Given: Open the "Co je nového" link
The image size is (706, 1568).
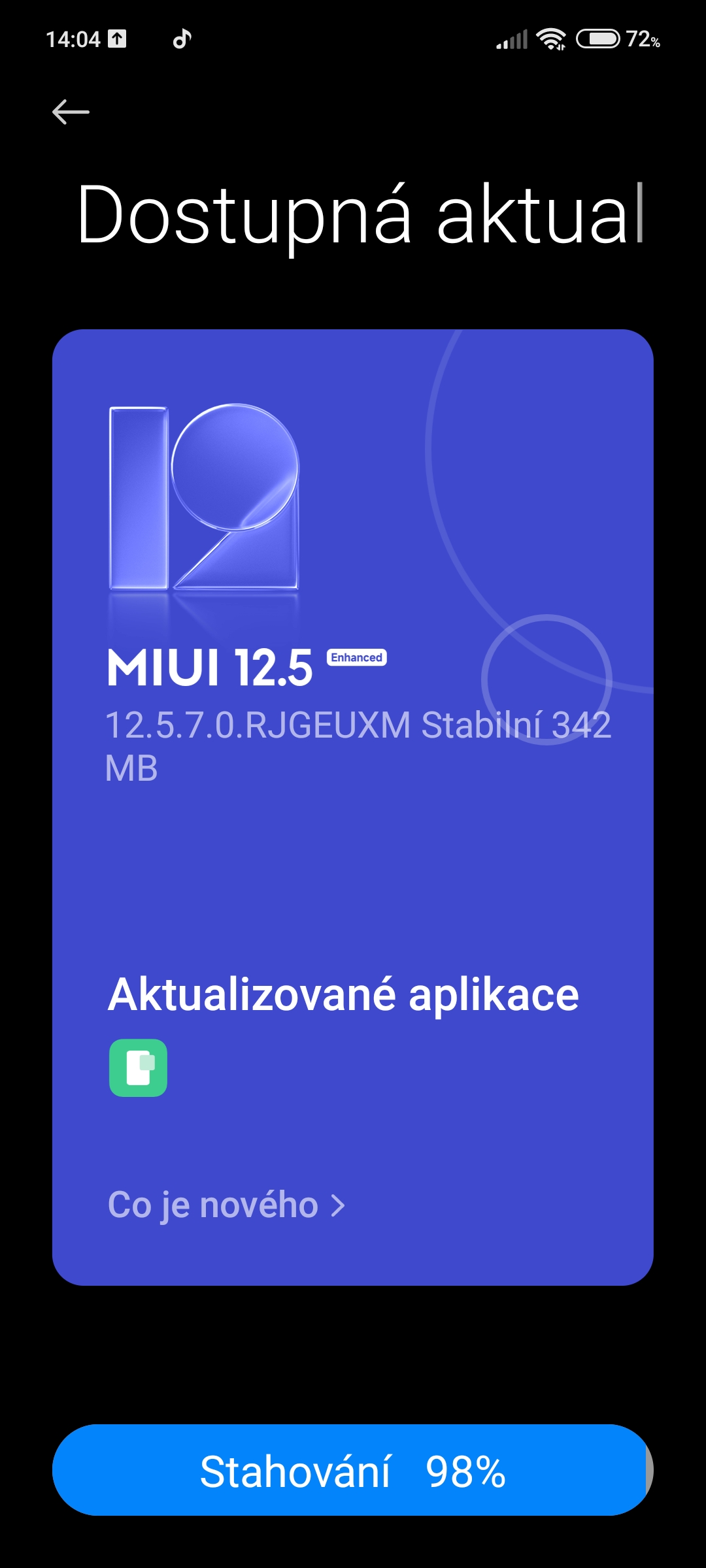Looking at the screenshot, I should 226,1205.
